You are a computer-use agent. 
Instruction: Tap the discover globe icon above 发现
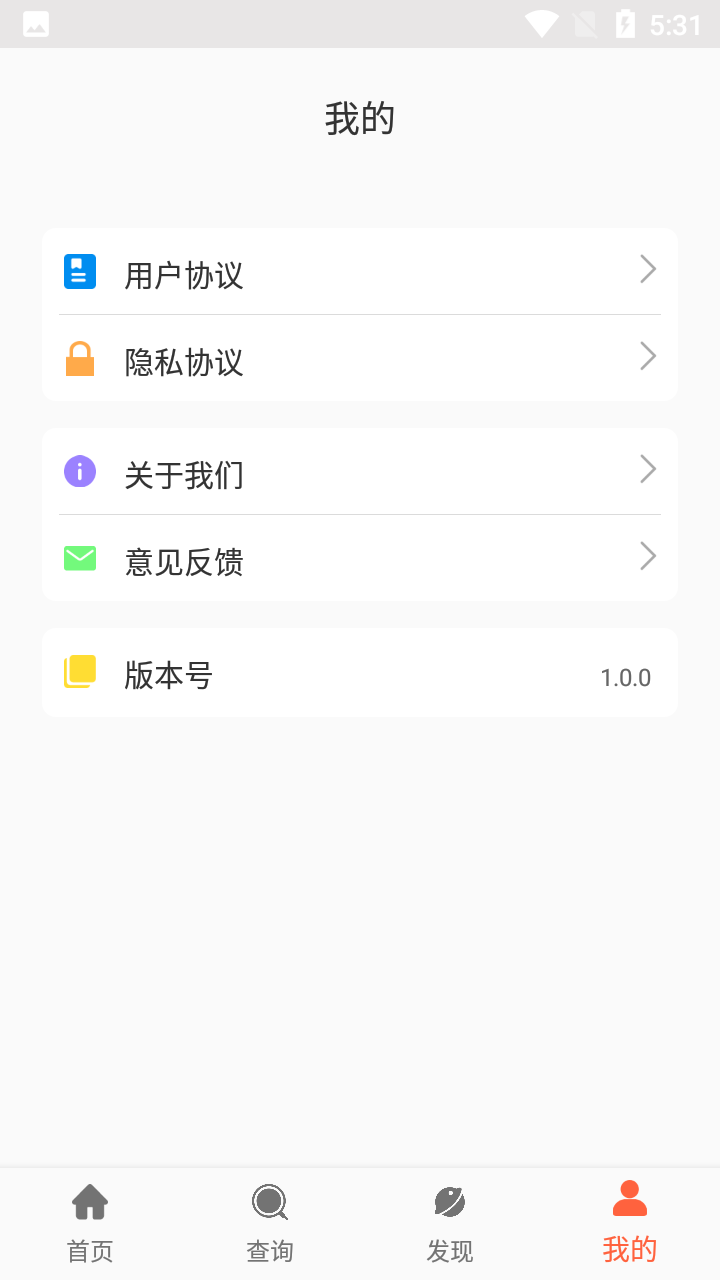tap(449, 1202)
